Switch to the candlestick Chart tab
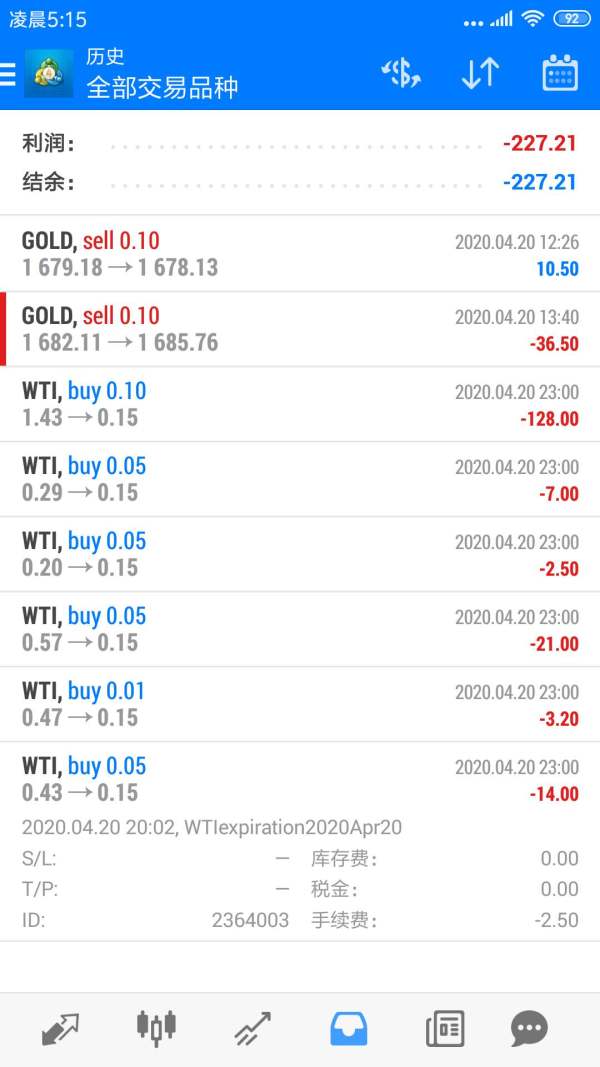Image resolution: width=600 pixels, height=1067 pixels. coord(156,1028)
